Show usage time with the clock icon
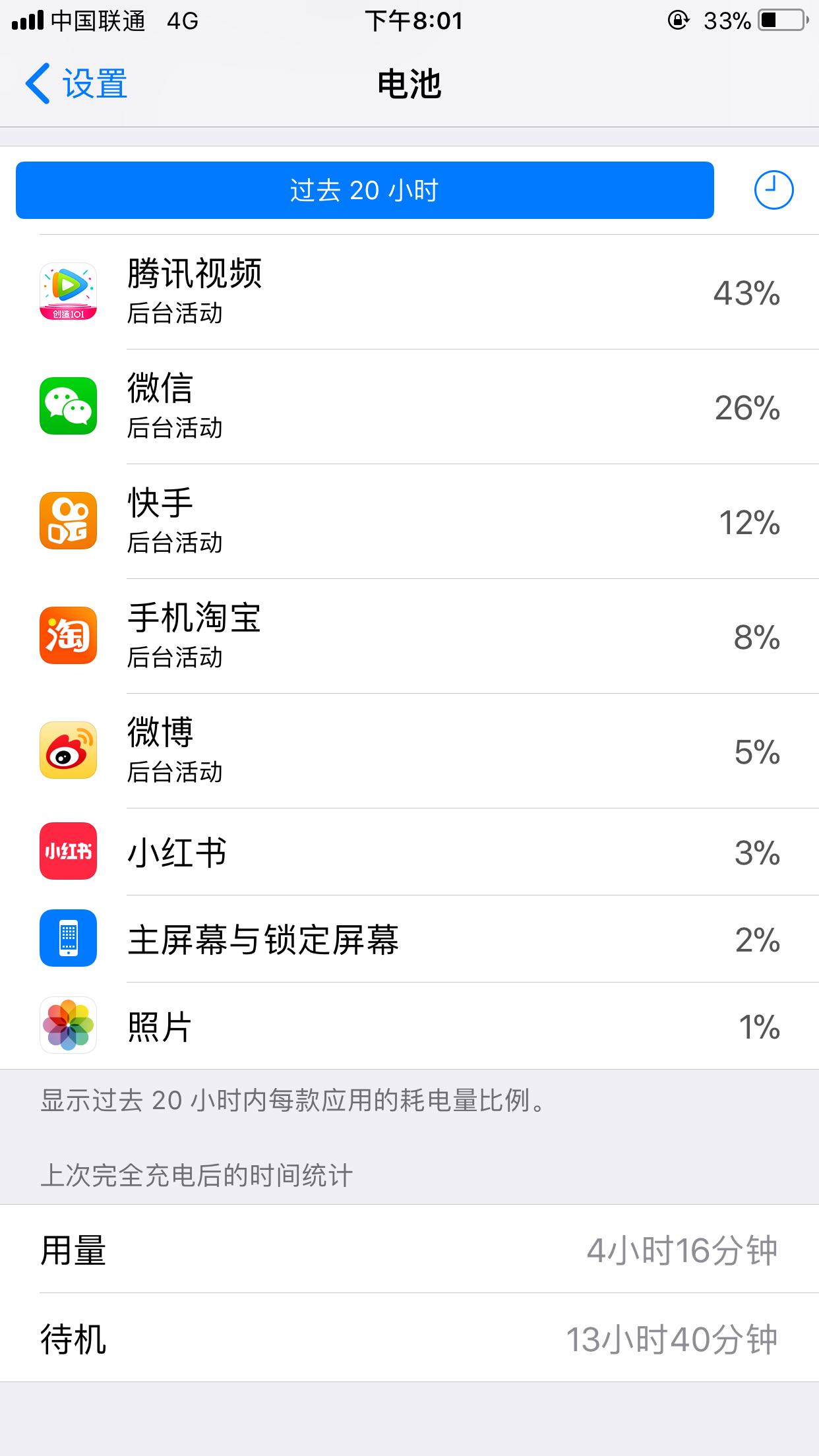 coord(773,191)
